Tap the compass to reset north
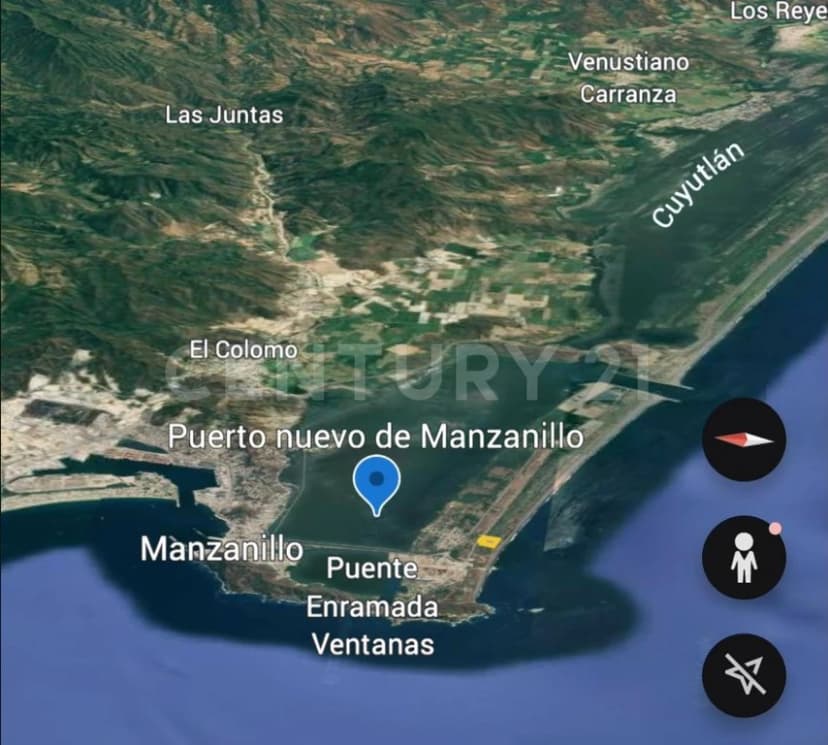828x745 pixels. (x=744, y=440)
